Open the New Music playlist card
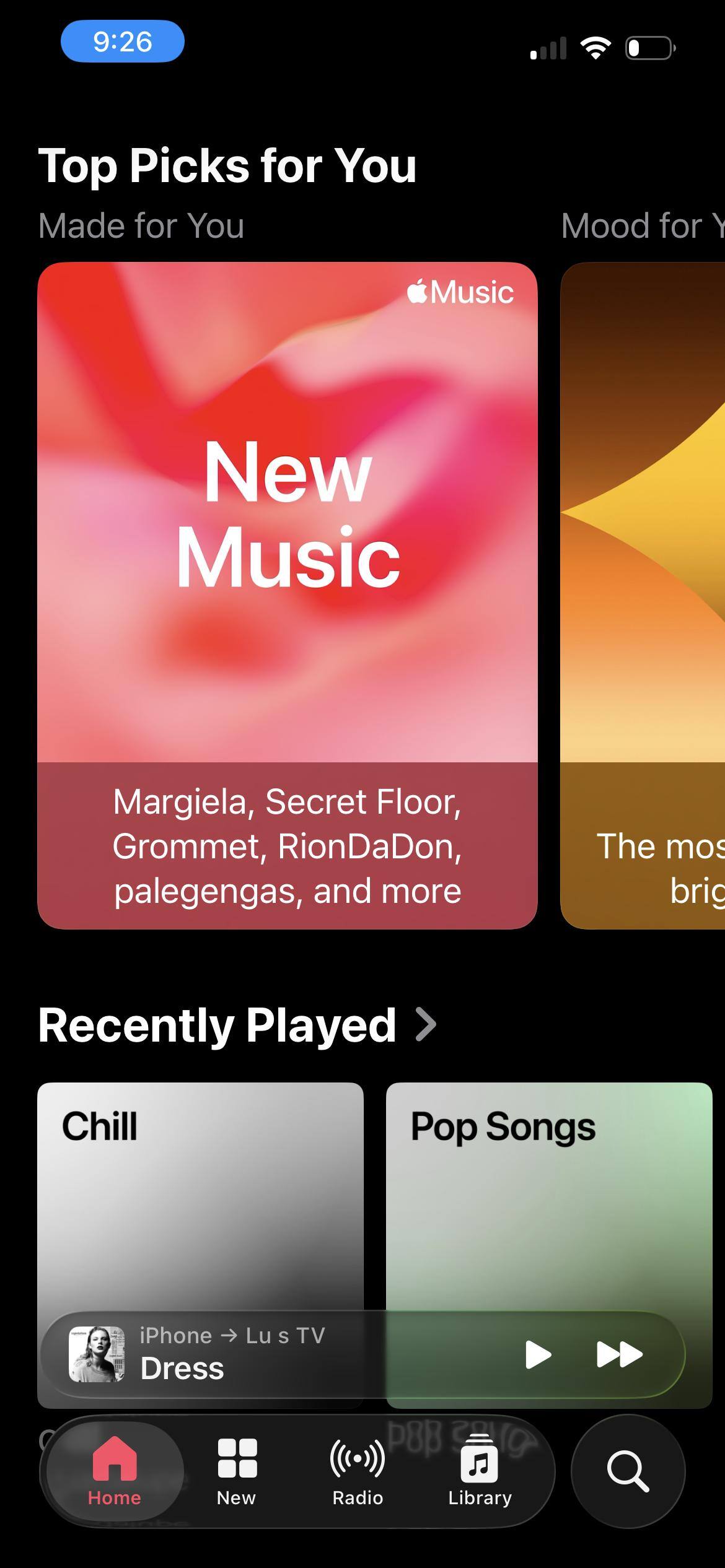 pos(287,595)
